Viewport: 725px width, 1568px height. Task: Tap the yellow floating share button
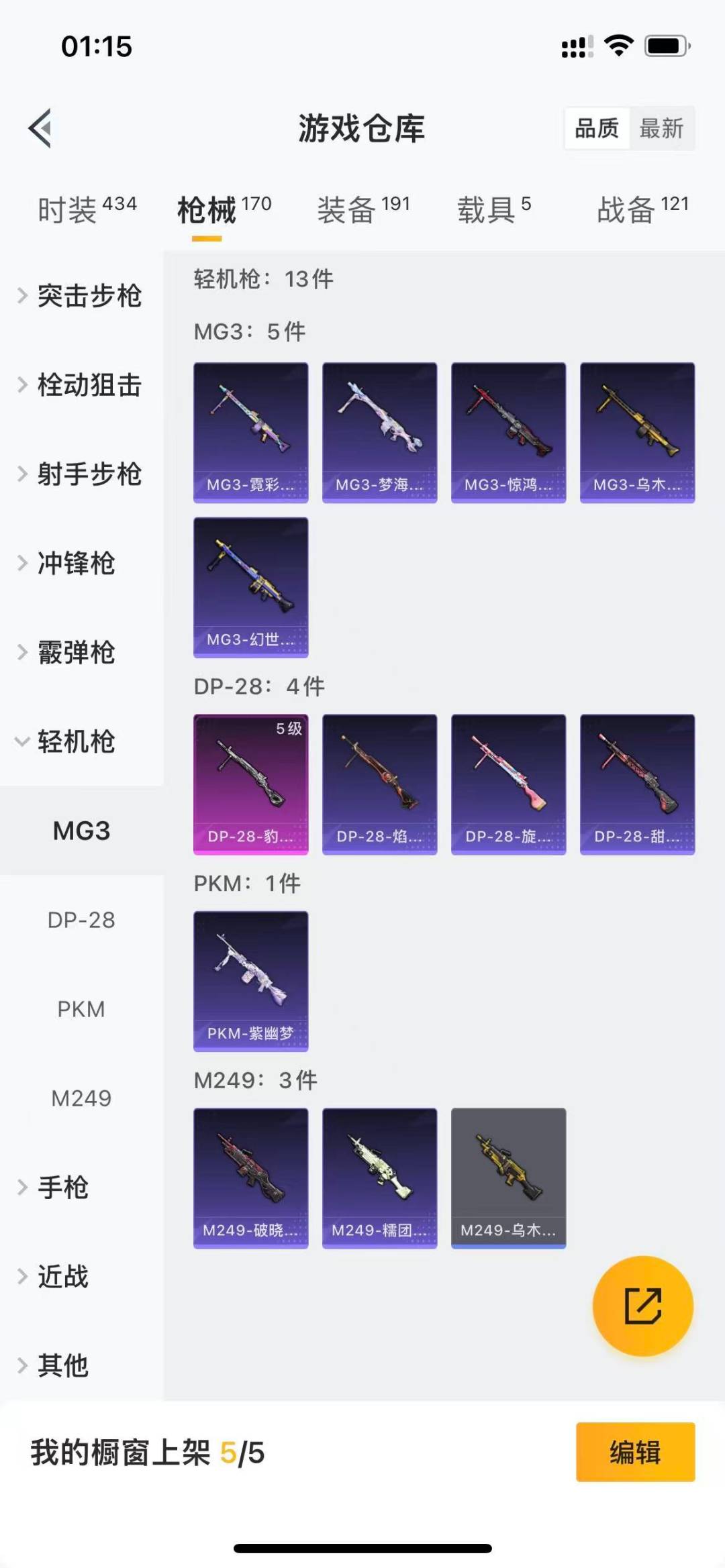642,1306
